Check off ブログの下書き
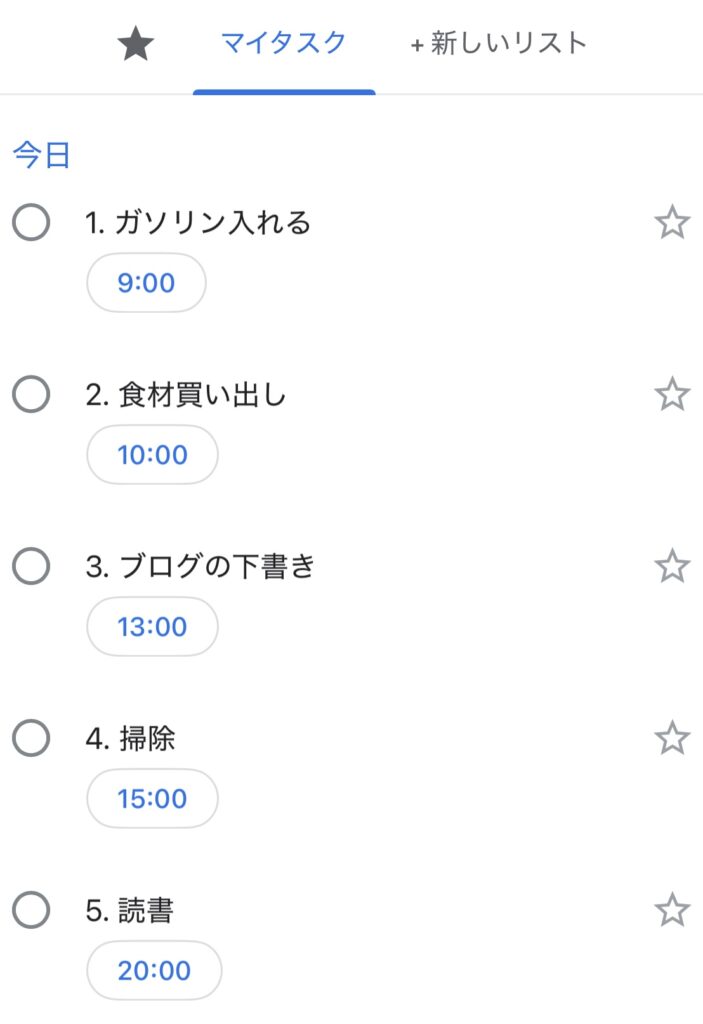Viewport: 703px width, 1024px height. coord(31,567)
